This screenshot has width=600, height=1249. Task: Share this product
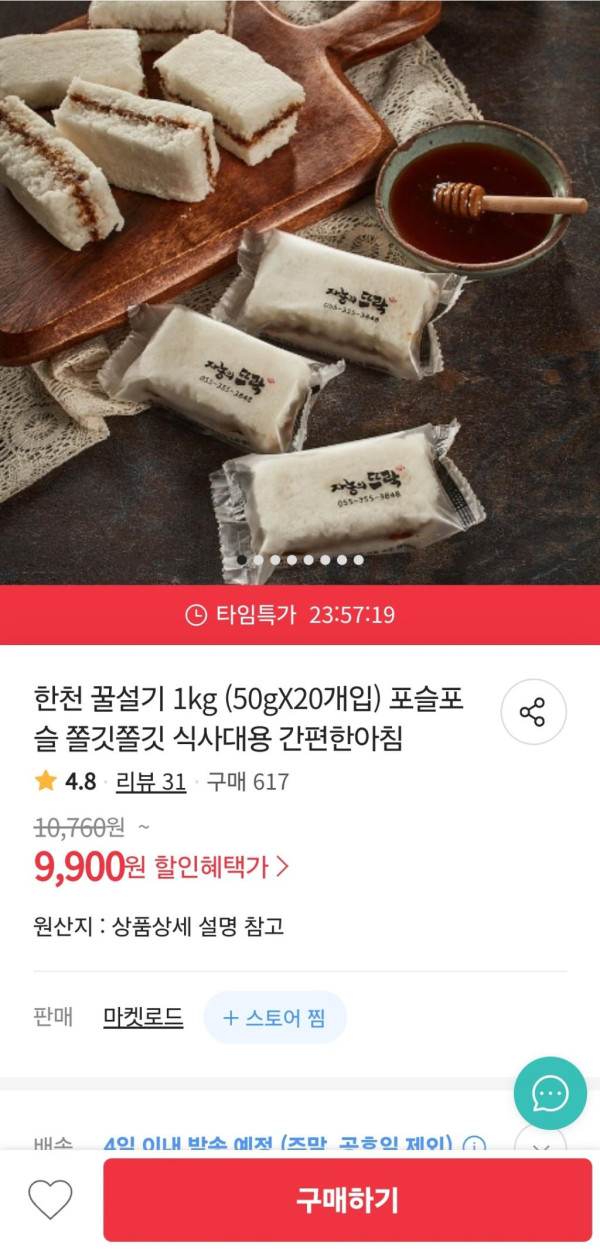click(x=533, y=712)
